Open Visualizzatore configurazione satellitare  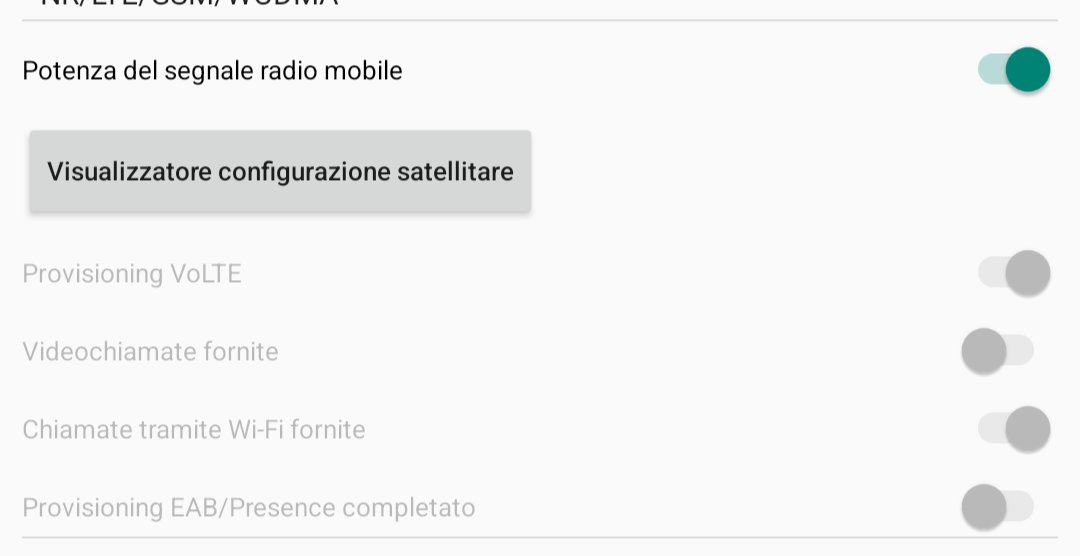click(x=280, y=172)
